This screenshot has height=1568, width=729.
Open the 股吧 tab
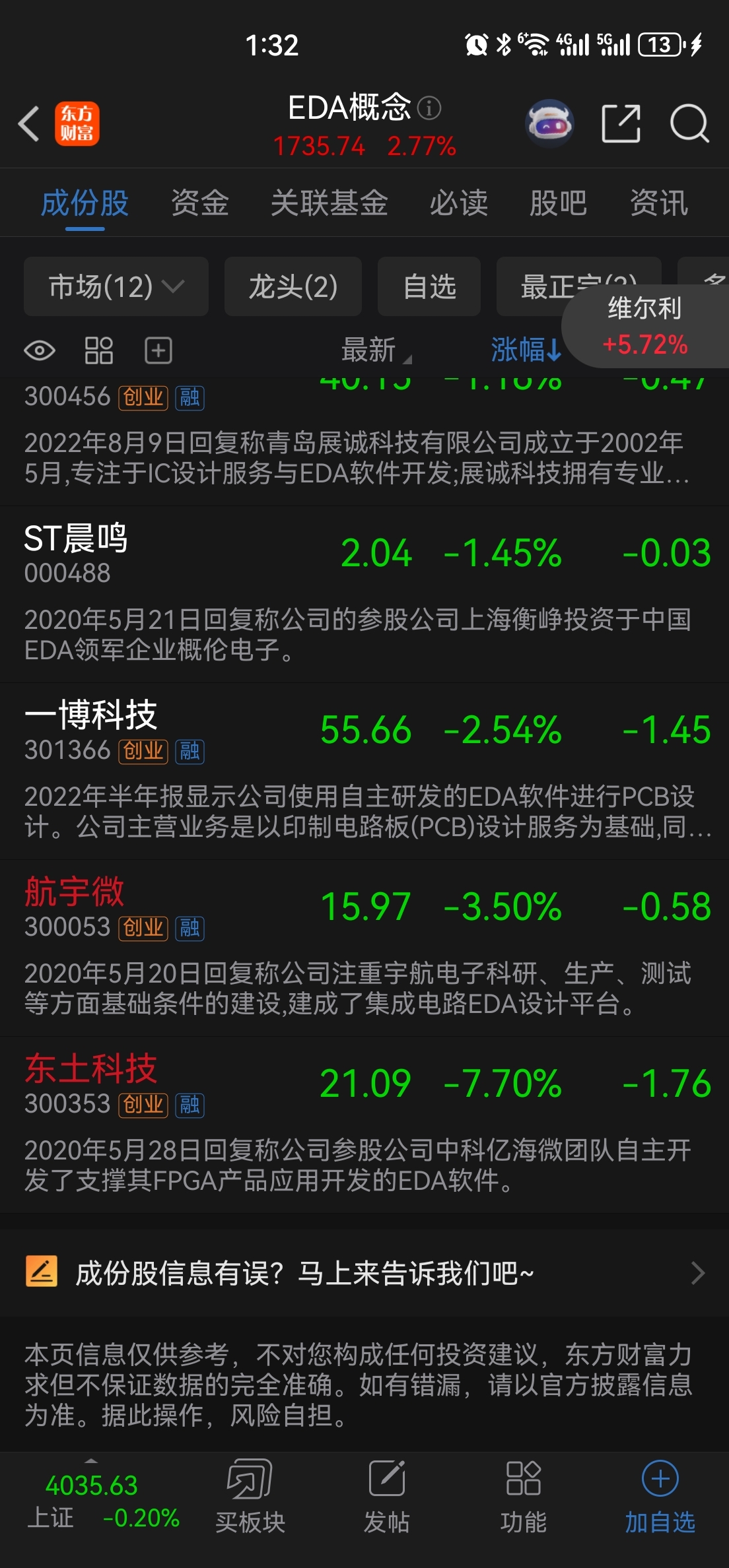pos(559,203)
